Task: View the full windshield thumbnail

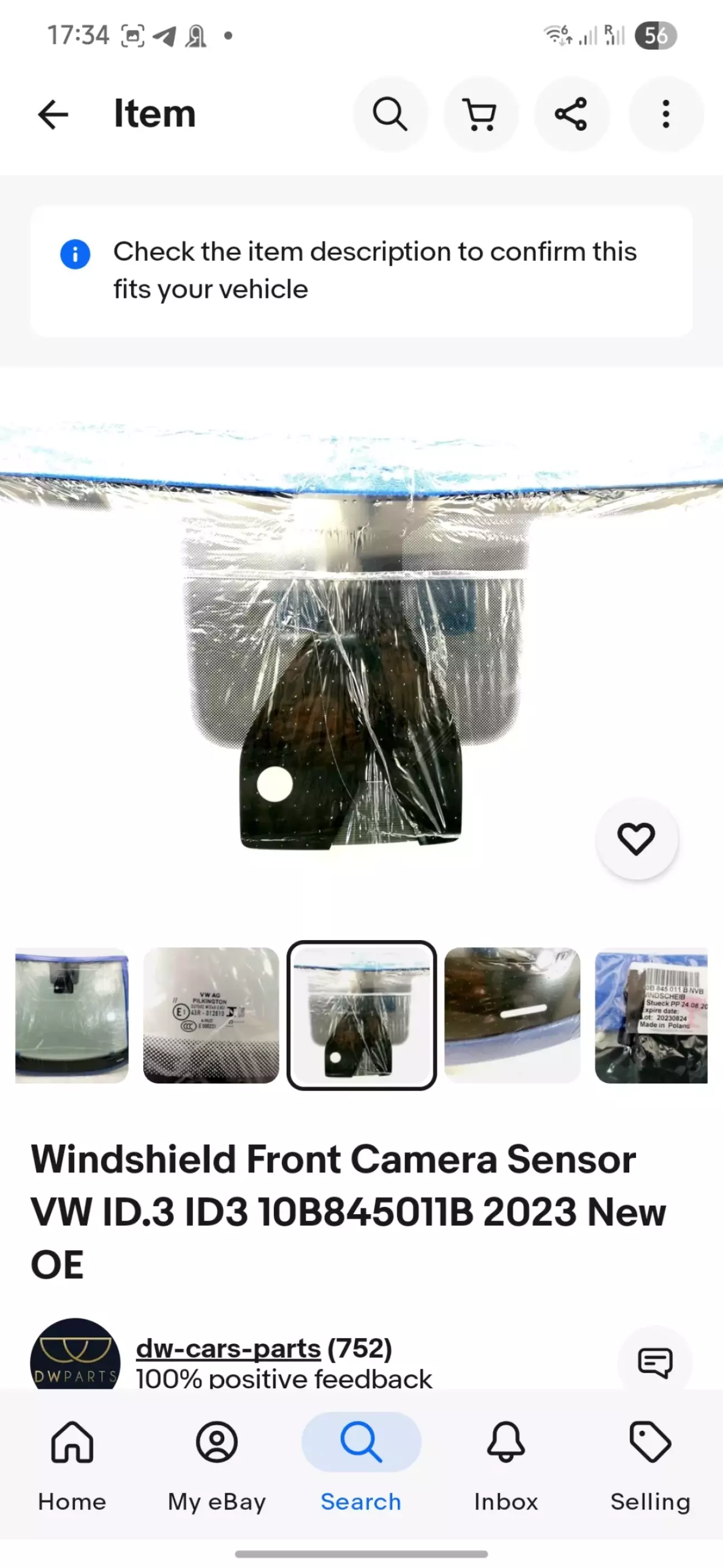Action: coord(72,1015)
